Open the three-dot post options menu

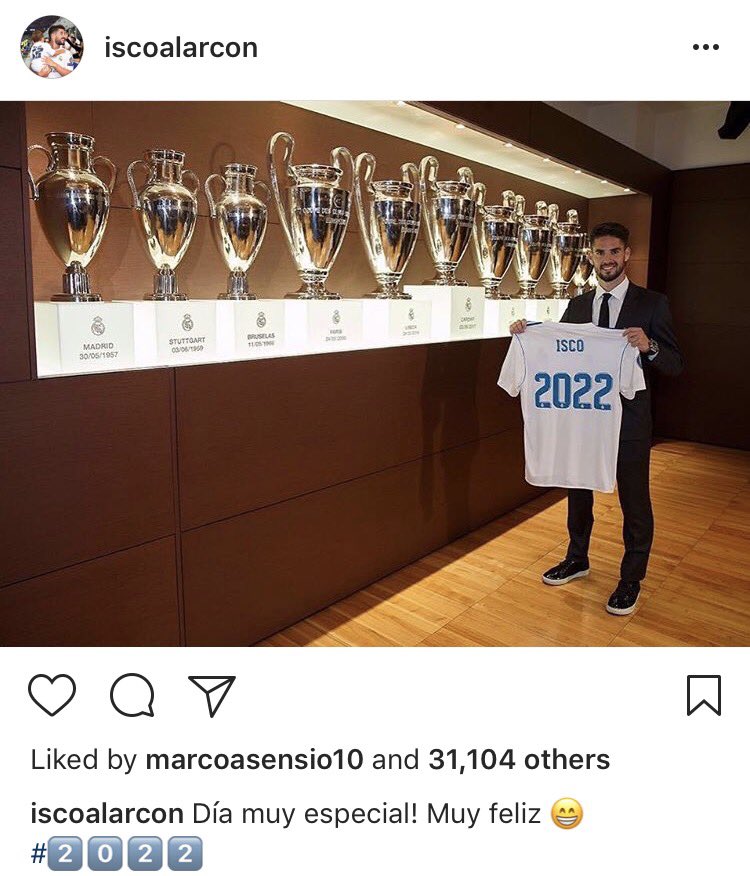(x=705, y=48)
